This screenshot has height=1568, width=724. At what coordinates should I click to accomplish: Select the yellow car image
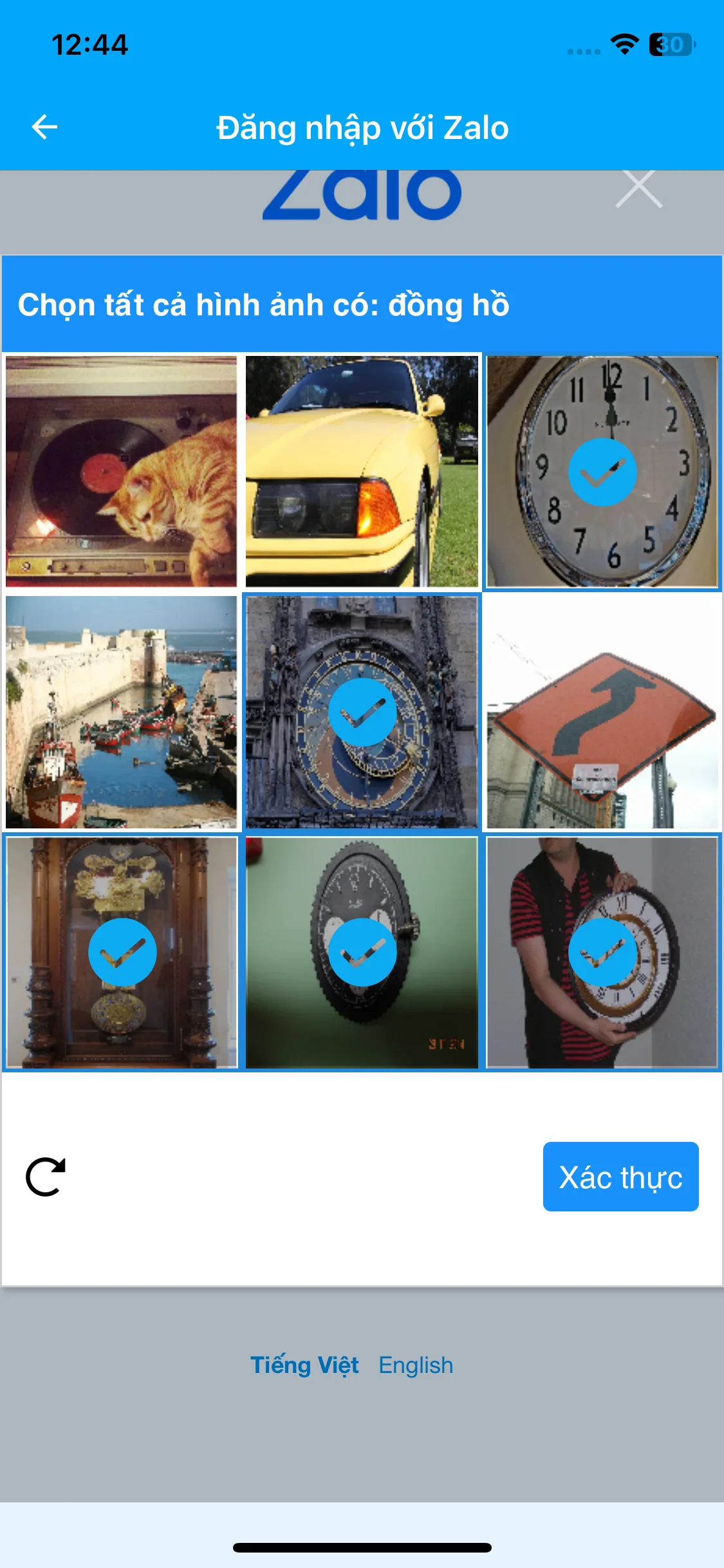point(362,471)
